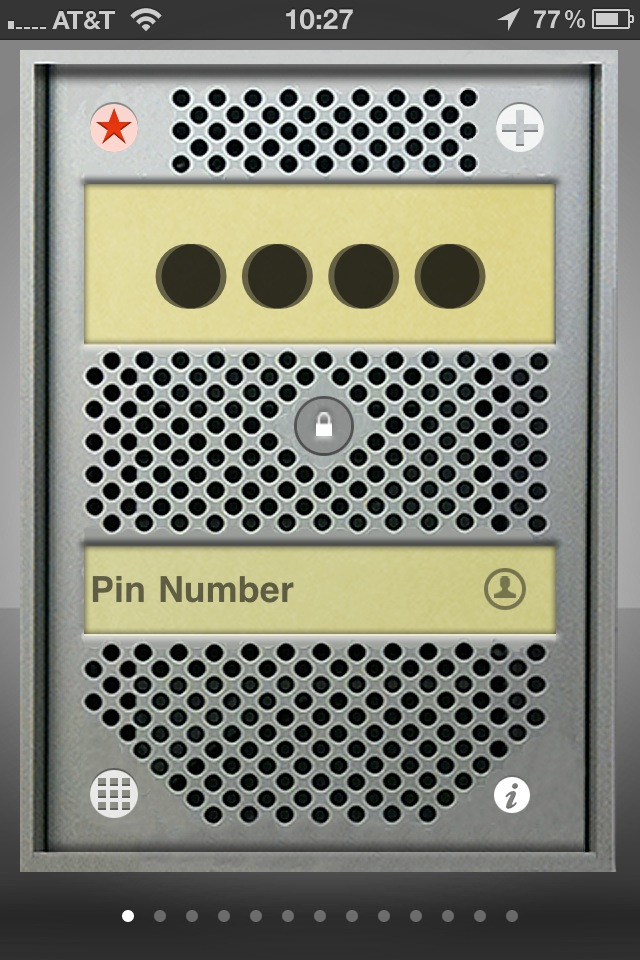Tap the page indicator dots

[x=320, y=915]
